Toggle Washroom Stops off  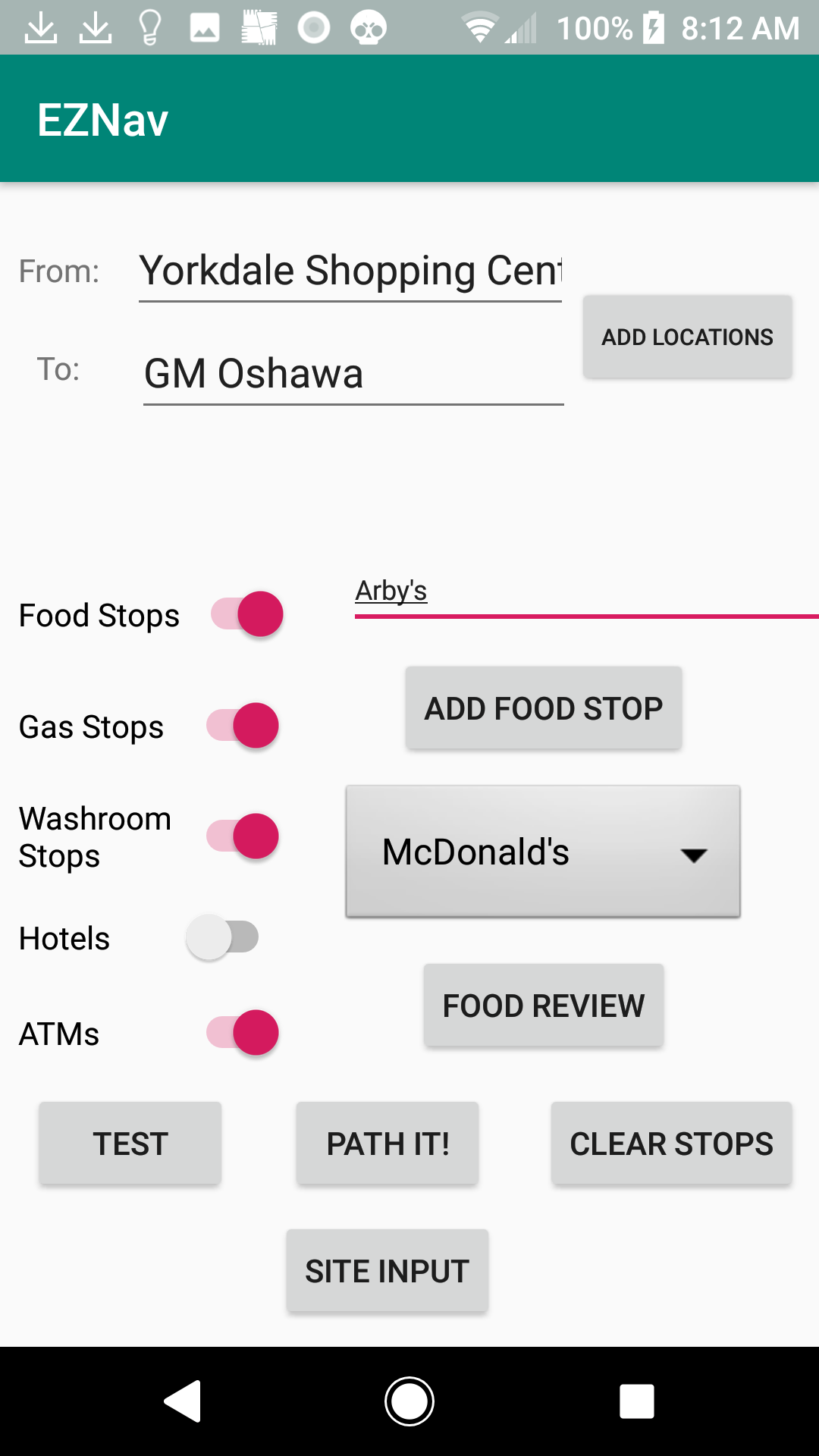coord(243,836)
